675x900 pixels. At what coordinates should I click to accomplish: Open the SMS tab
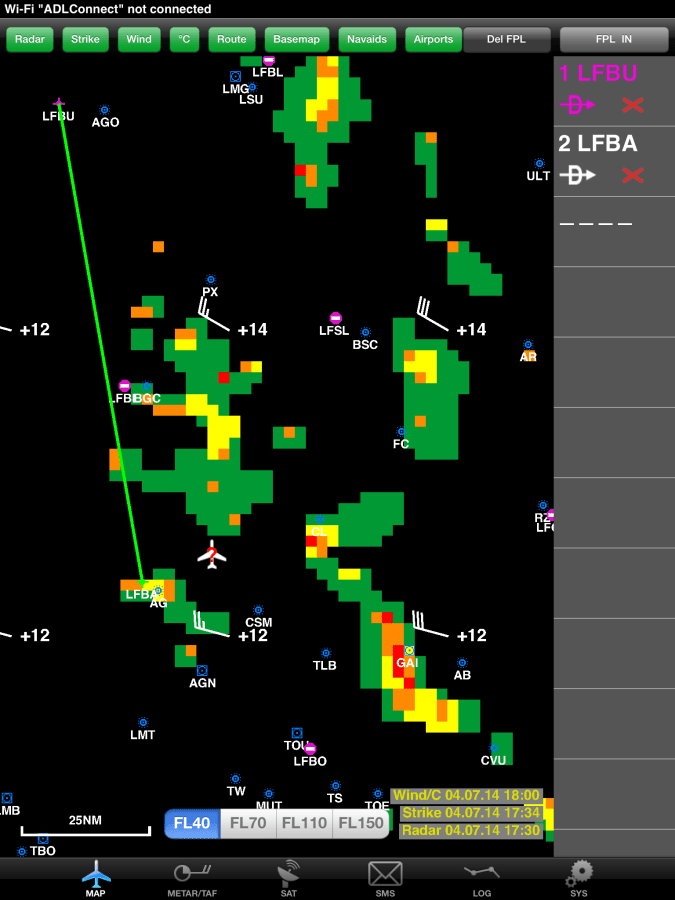(x=385, y=878)
